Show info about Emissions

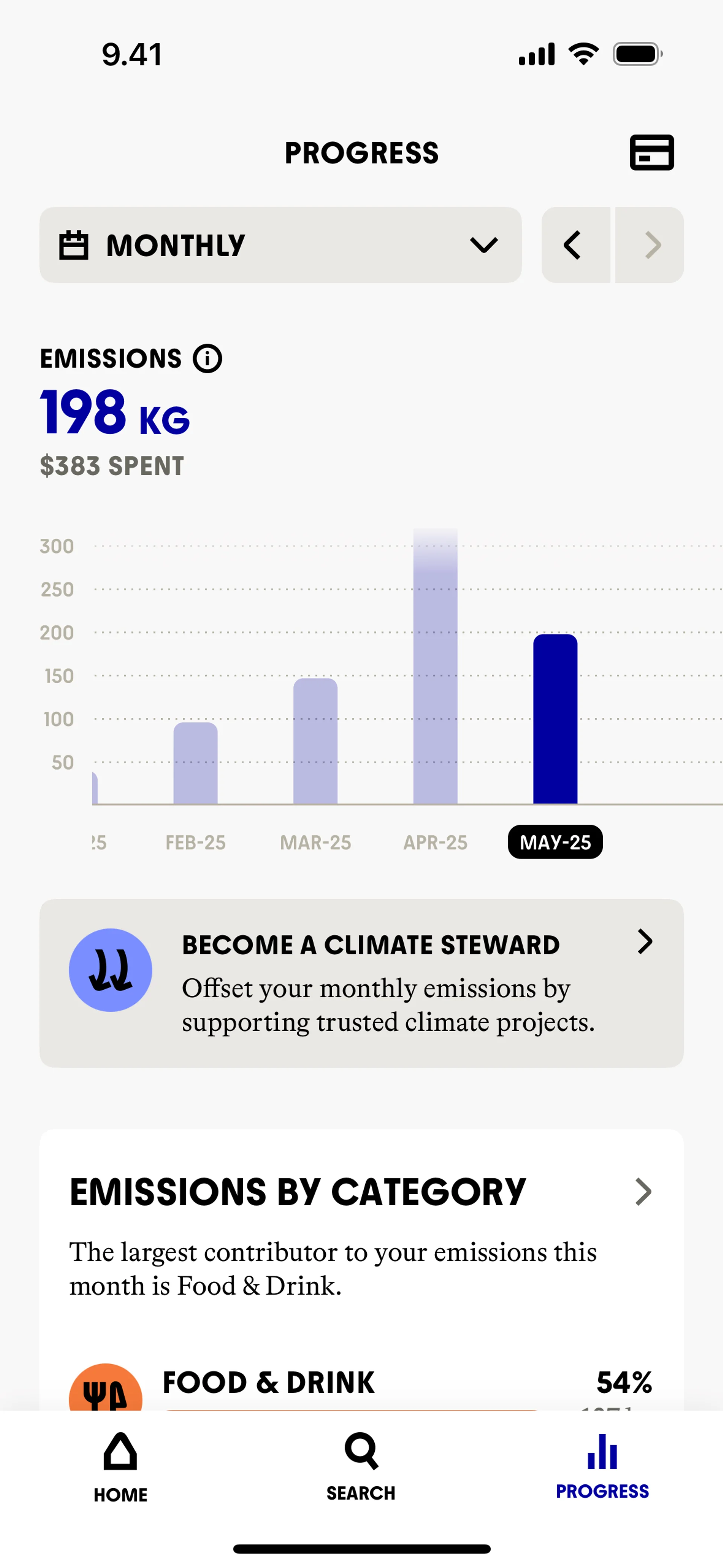tap(207, 359)
